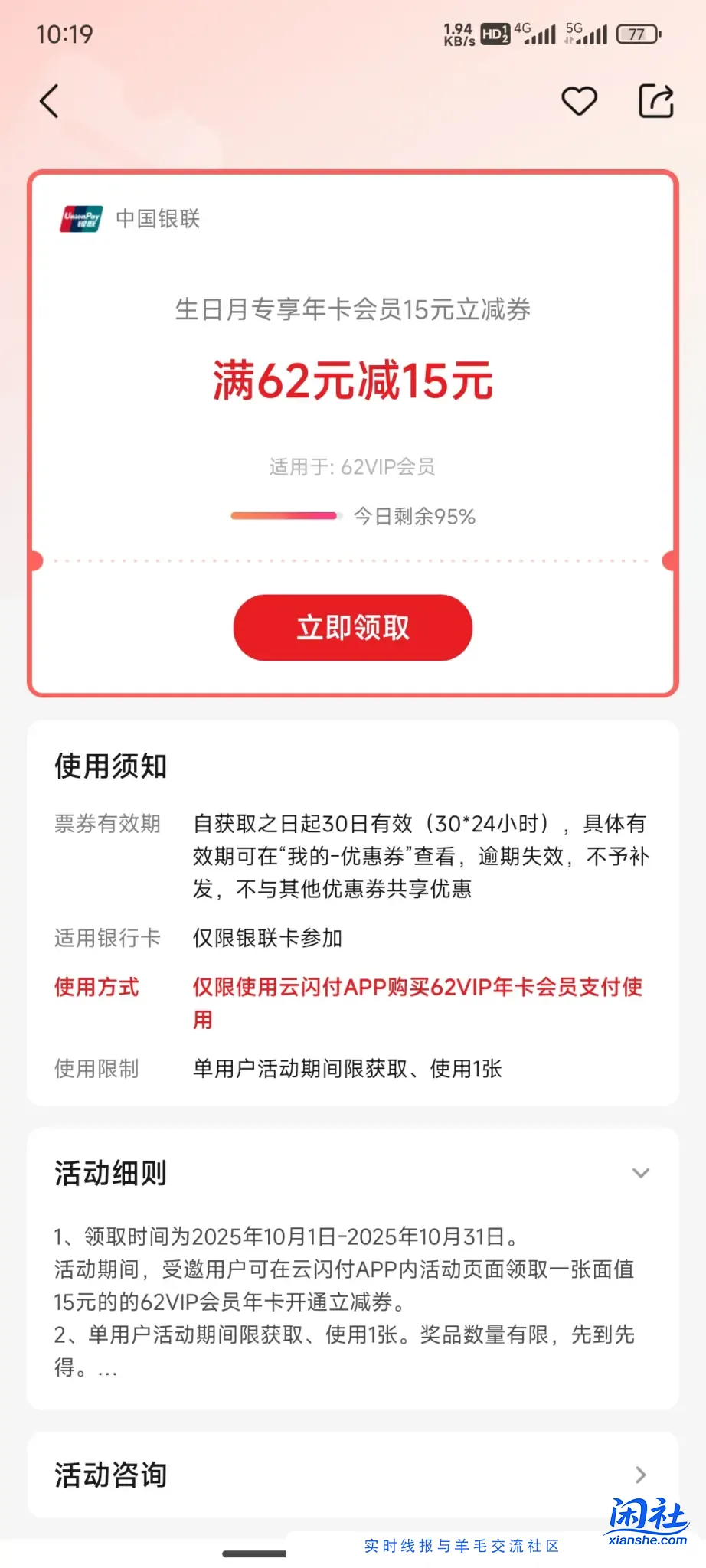Collapse the 活动细则 section via its chevron
The image size is (706, 1568).
(x=642, y=1173)
